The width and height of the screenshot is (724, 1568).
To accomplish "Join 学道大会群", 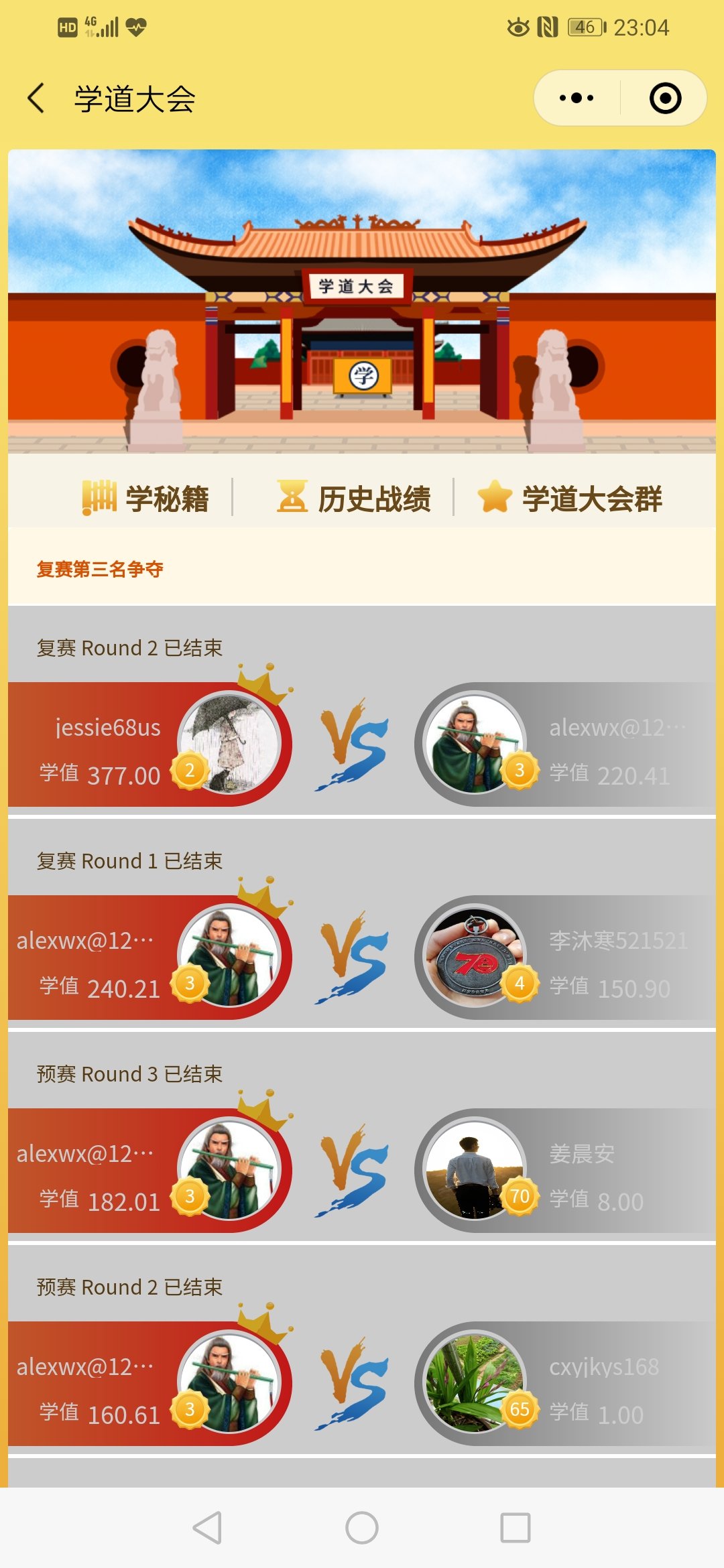I will [570, 499].
